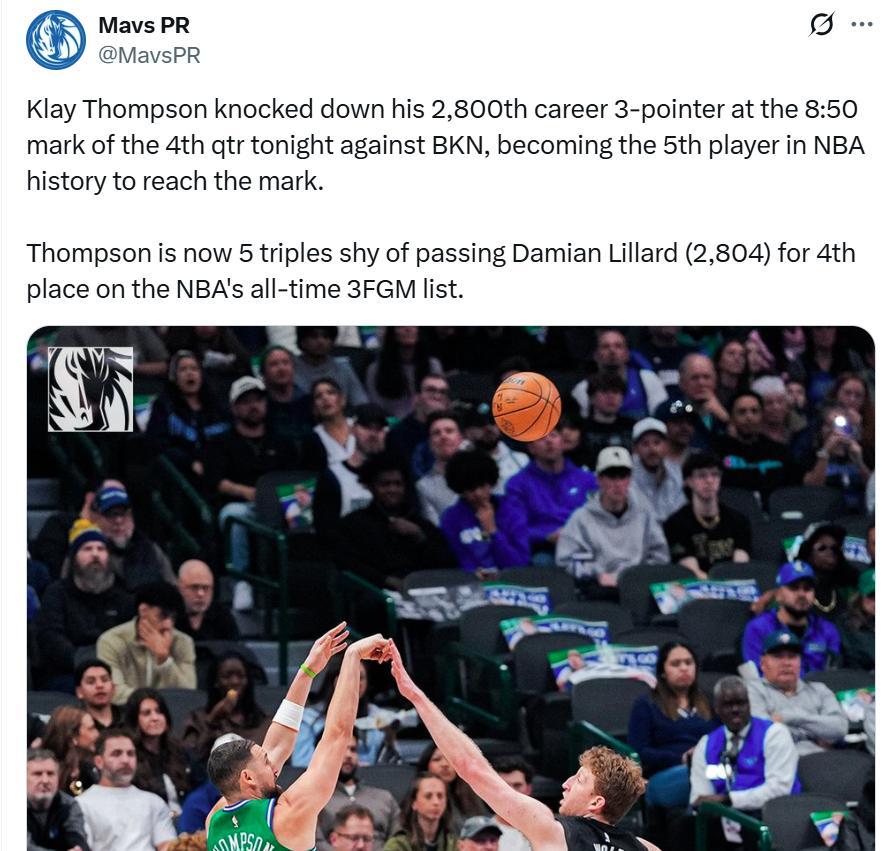Screen dimensions: 893x851
Task: View the Klay Thompson photo in the post
Action: pyautogui.click(x=450, y=588)
